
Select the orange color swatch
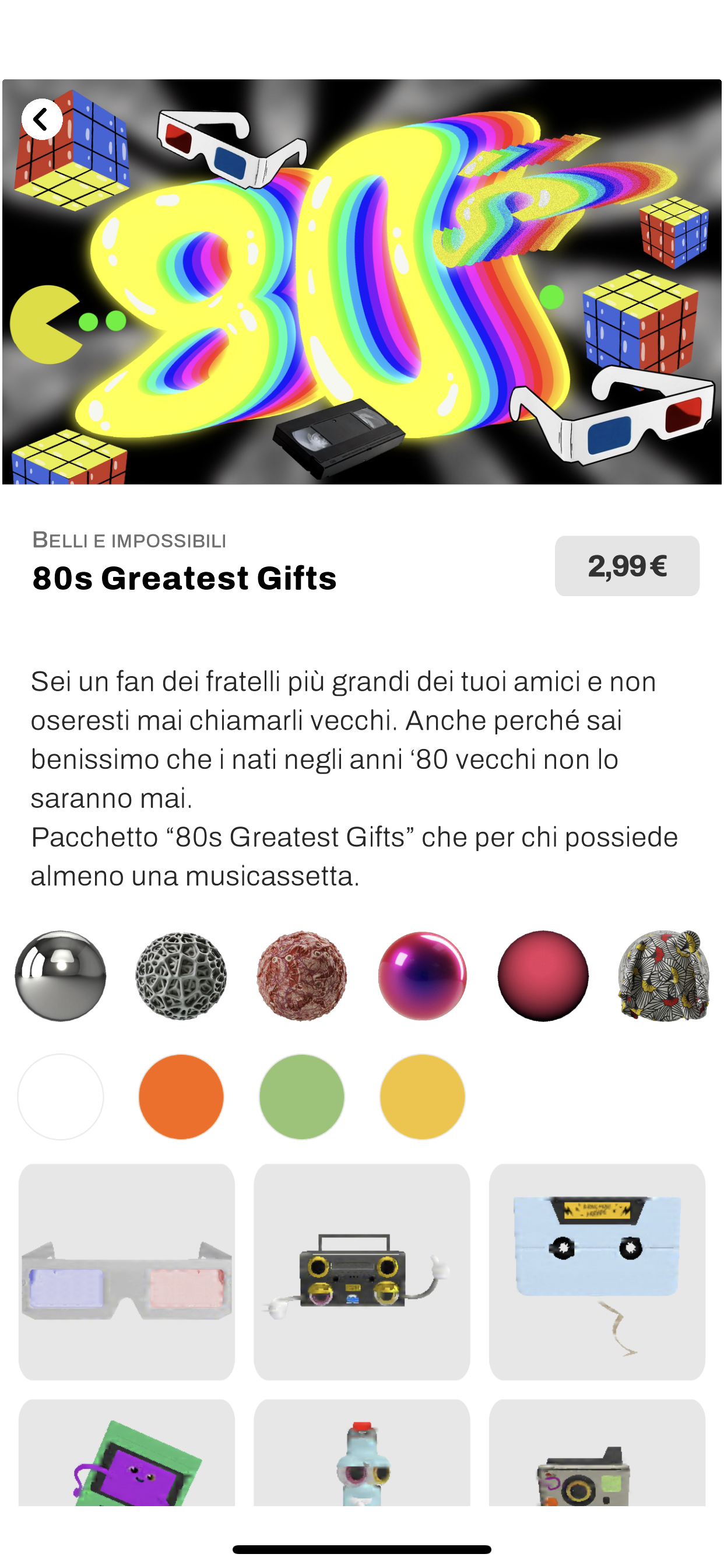(x=181, y=1097)
